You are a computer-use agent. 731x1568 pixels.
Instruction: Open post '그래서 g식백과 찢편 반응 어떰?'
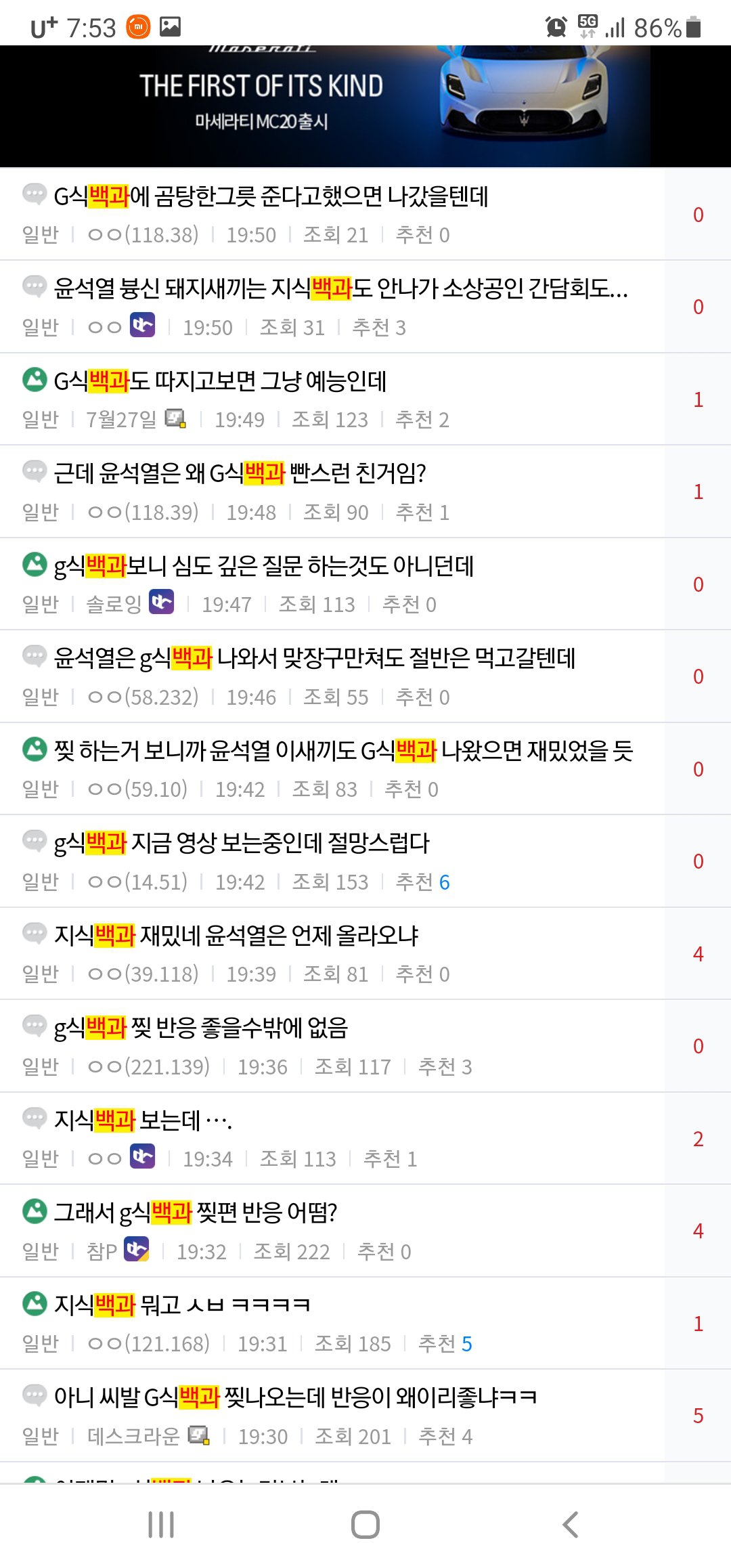click(x=196, y=1213)
